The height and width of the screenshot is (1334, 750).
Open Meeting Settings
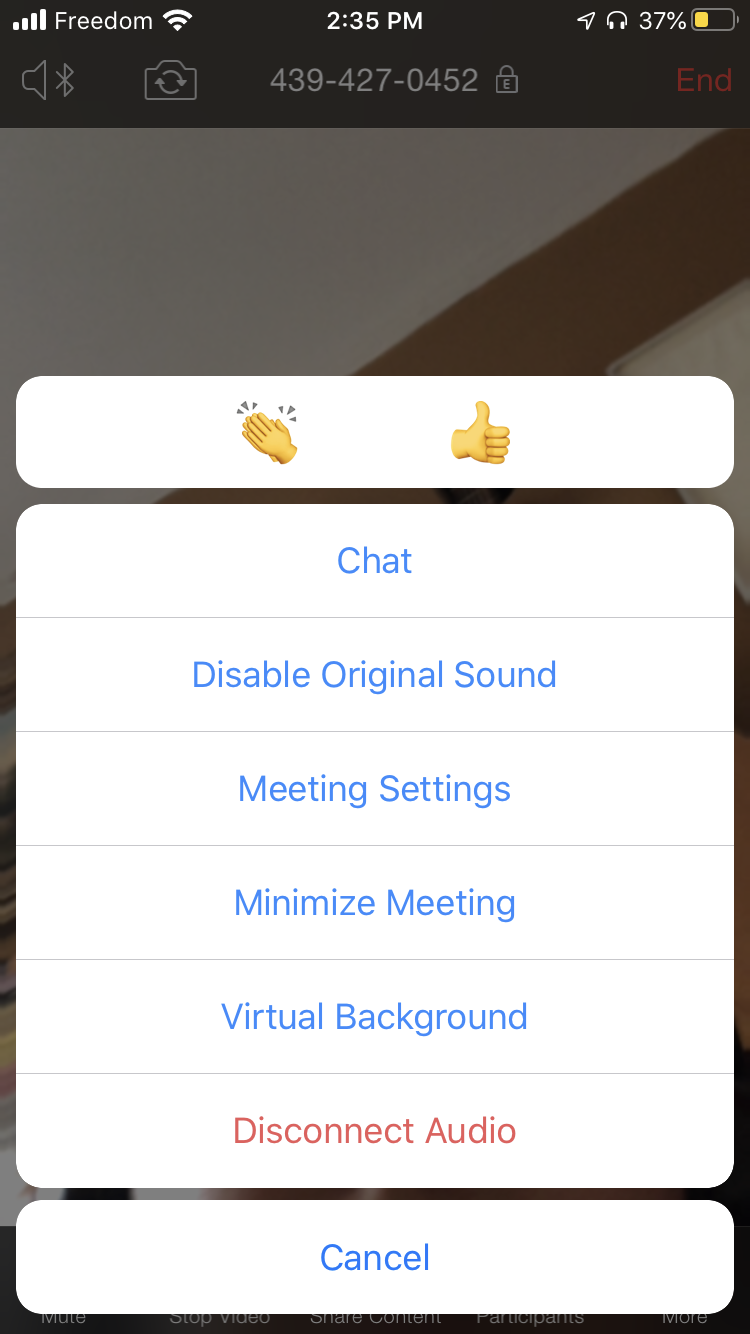[375, 789]
